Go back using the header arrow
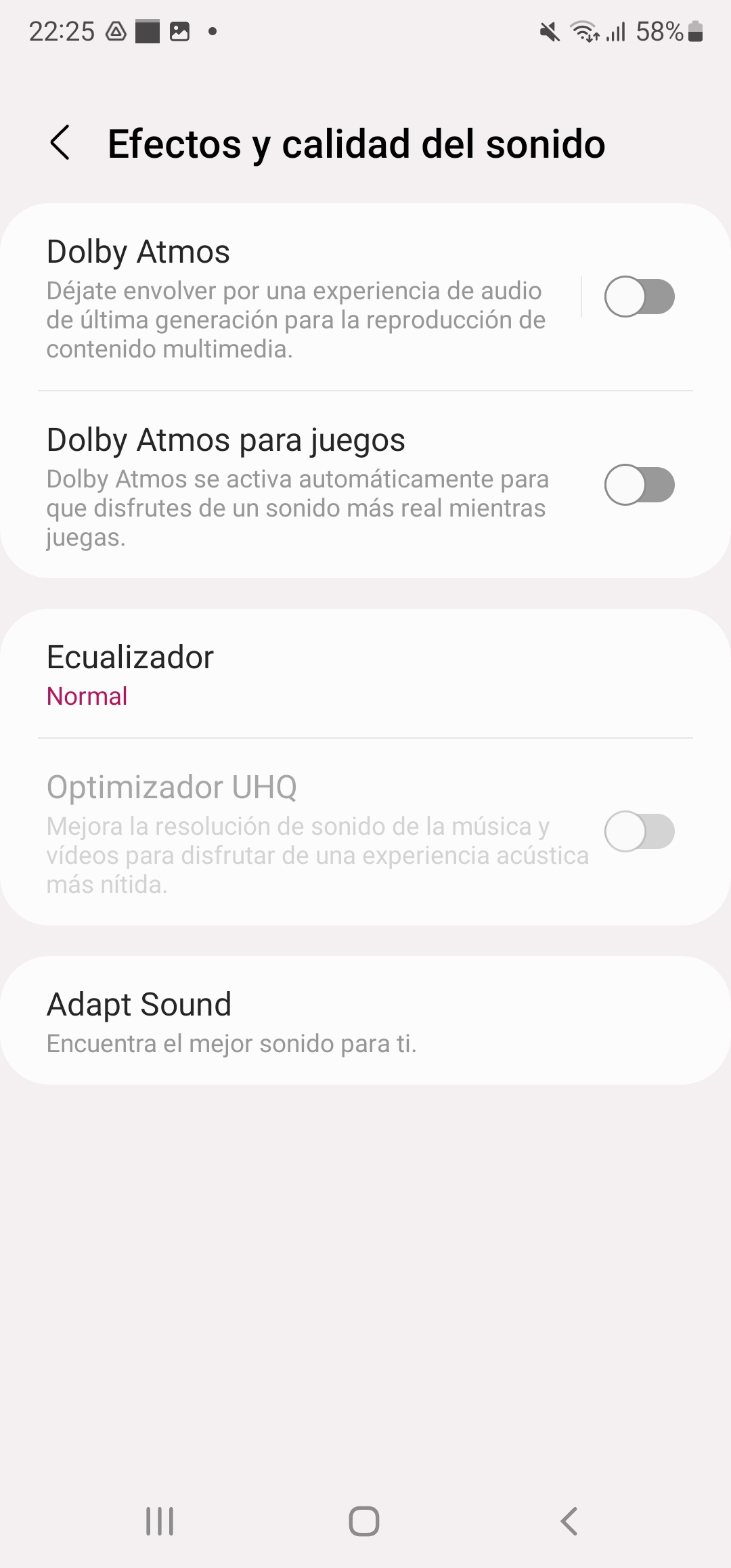The width and height of the screenshot is (731, 1568). tap(60, 143)
